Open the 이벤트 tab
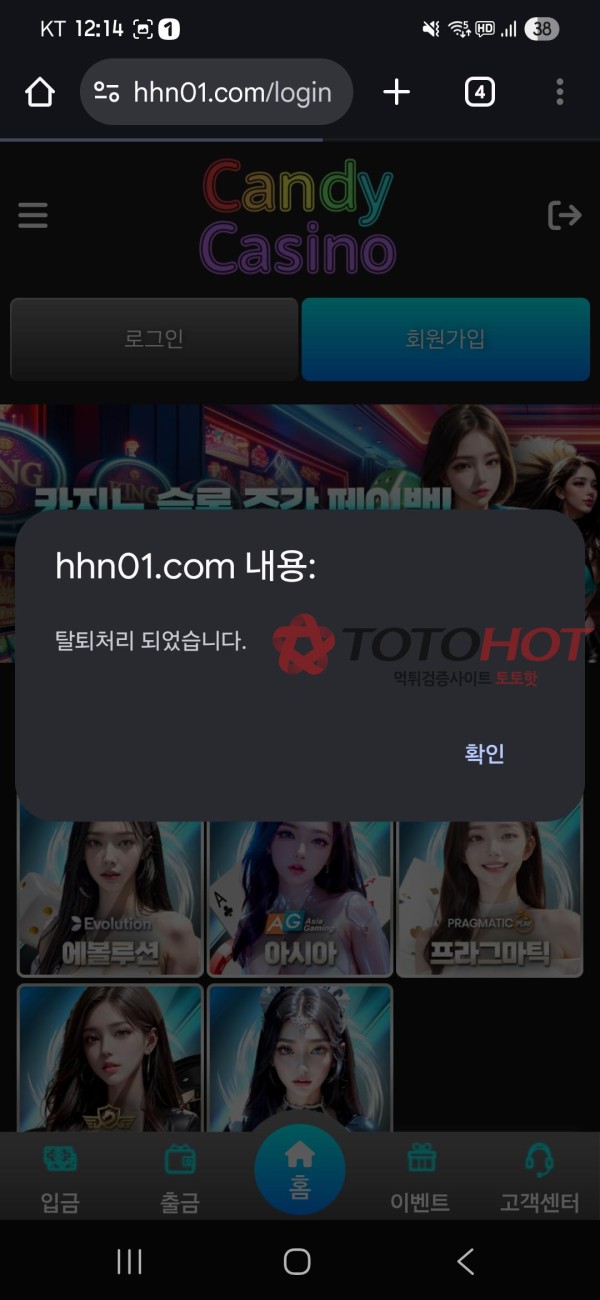This screenshot has height=1300, width=600. coord(420,1180)
